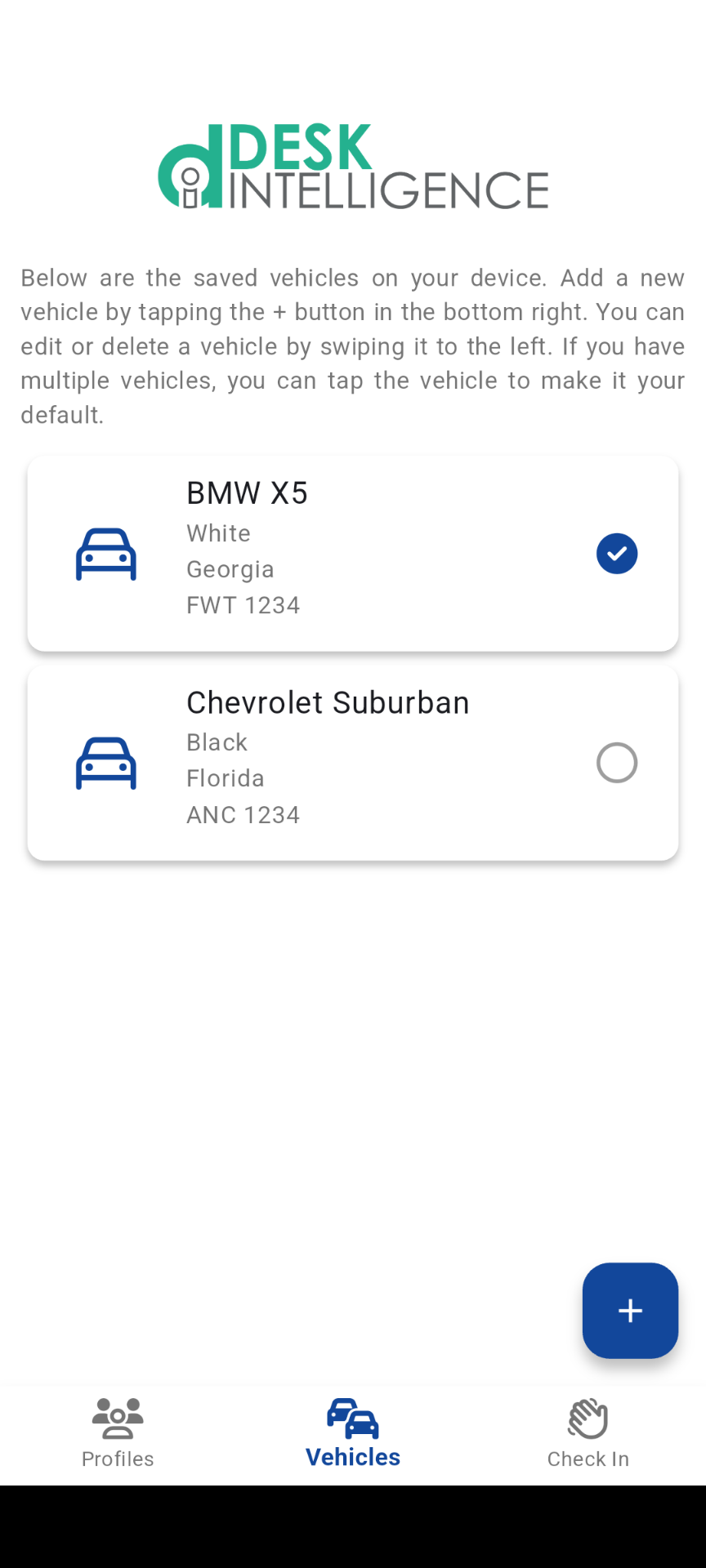This screenshot has width=706, height=1568.
Task: Switch to the Profiles tab
Action: coord(118,1432)
